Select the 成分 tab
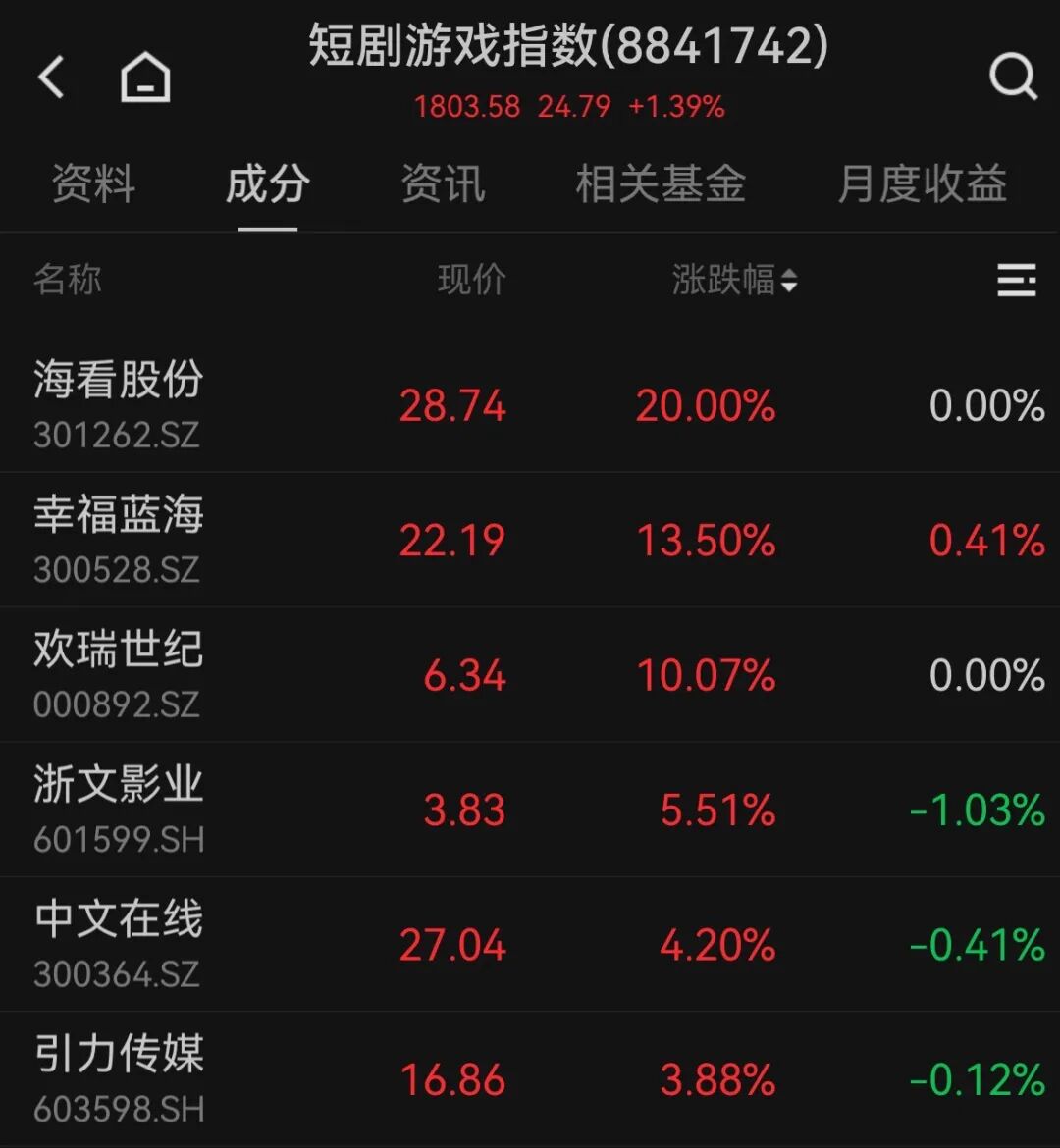Image resolution: width=1060 pixels, height=1148 pixels. [268, 184]
